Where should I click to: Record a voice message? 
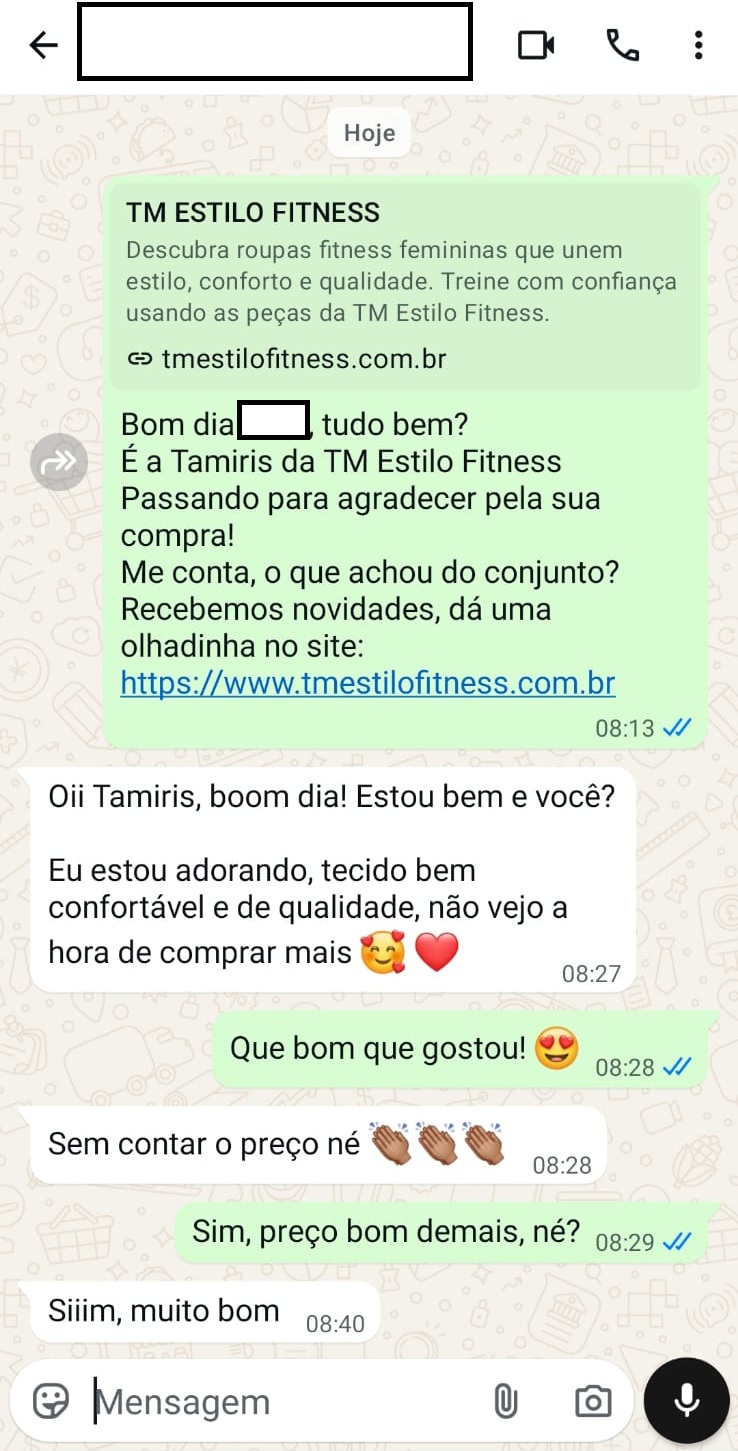(x=686, y=1401)
